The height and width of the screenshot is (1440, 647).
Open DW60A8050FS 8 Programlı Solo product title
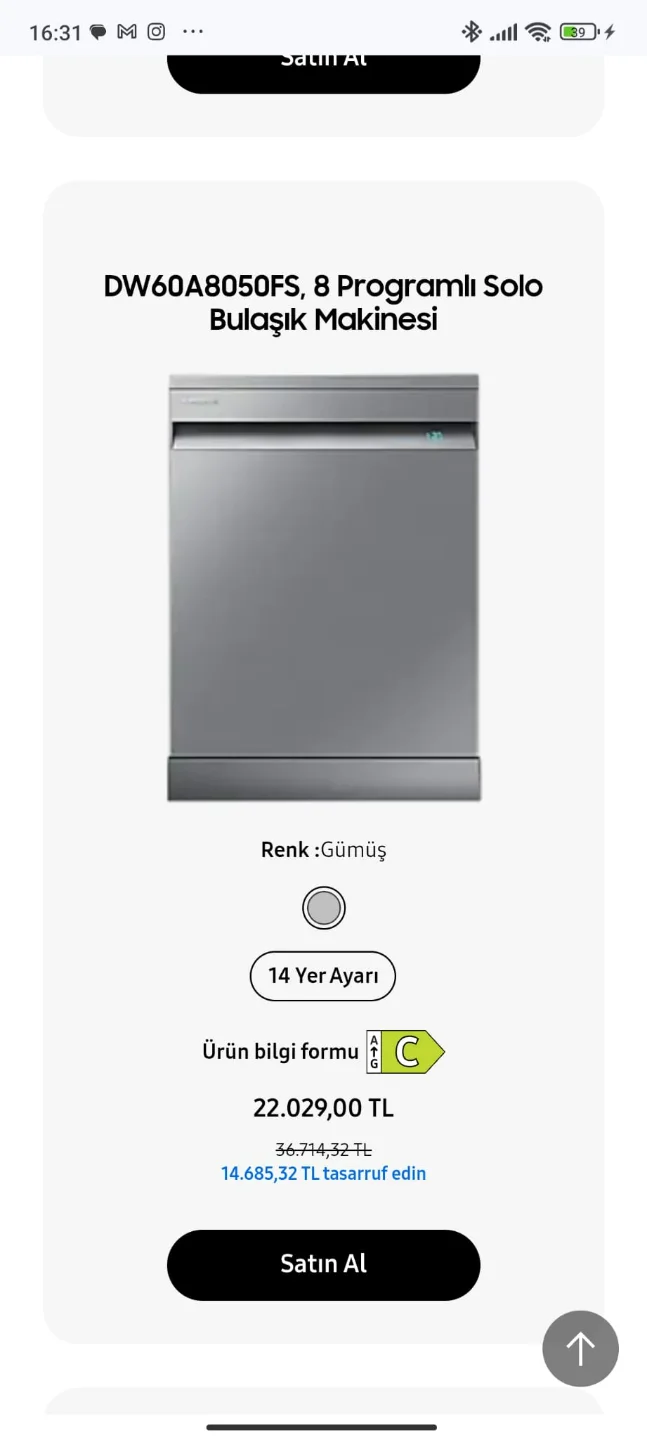click(x=323, y=303)
